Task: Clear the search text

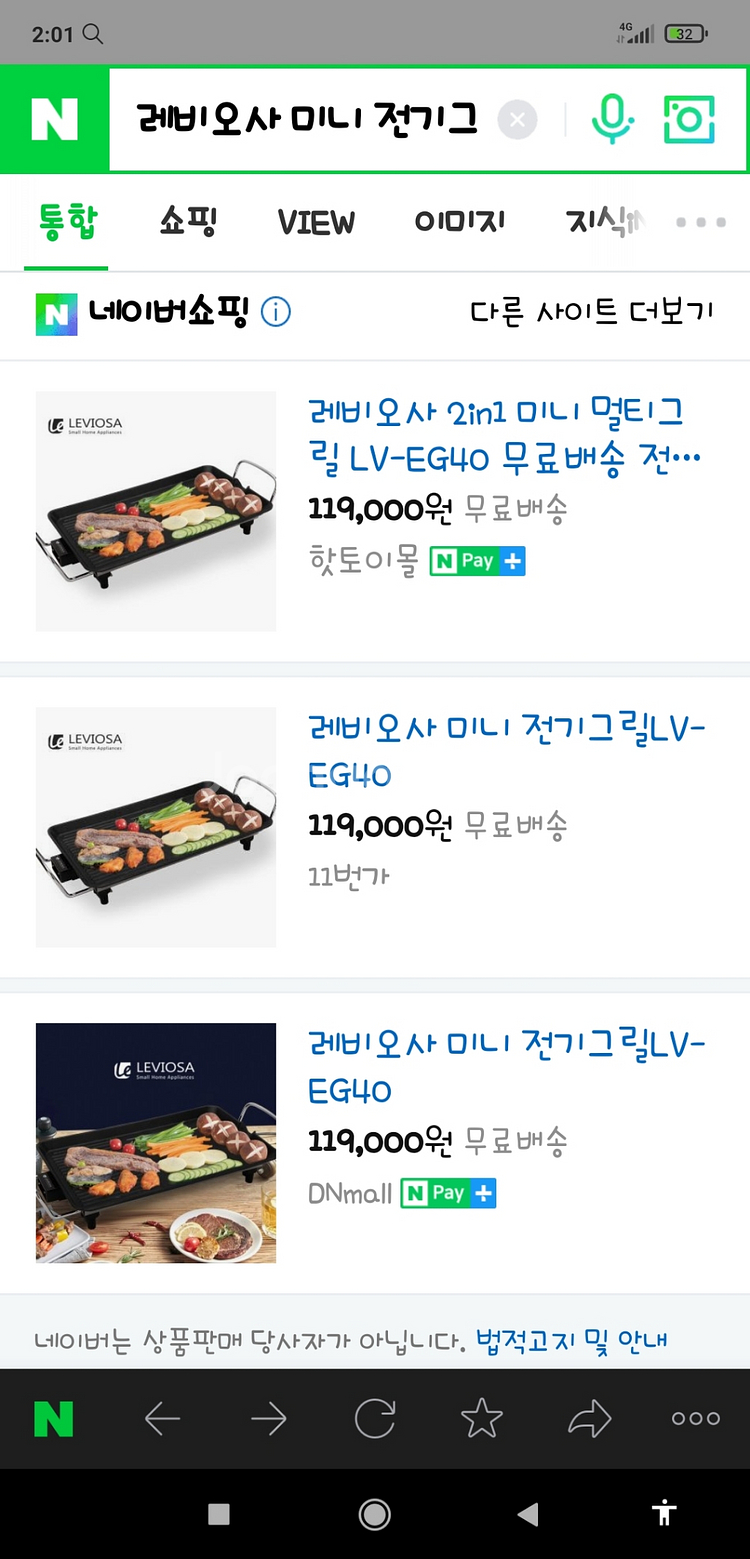Action: click(517, 121)
